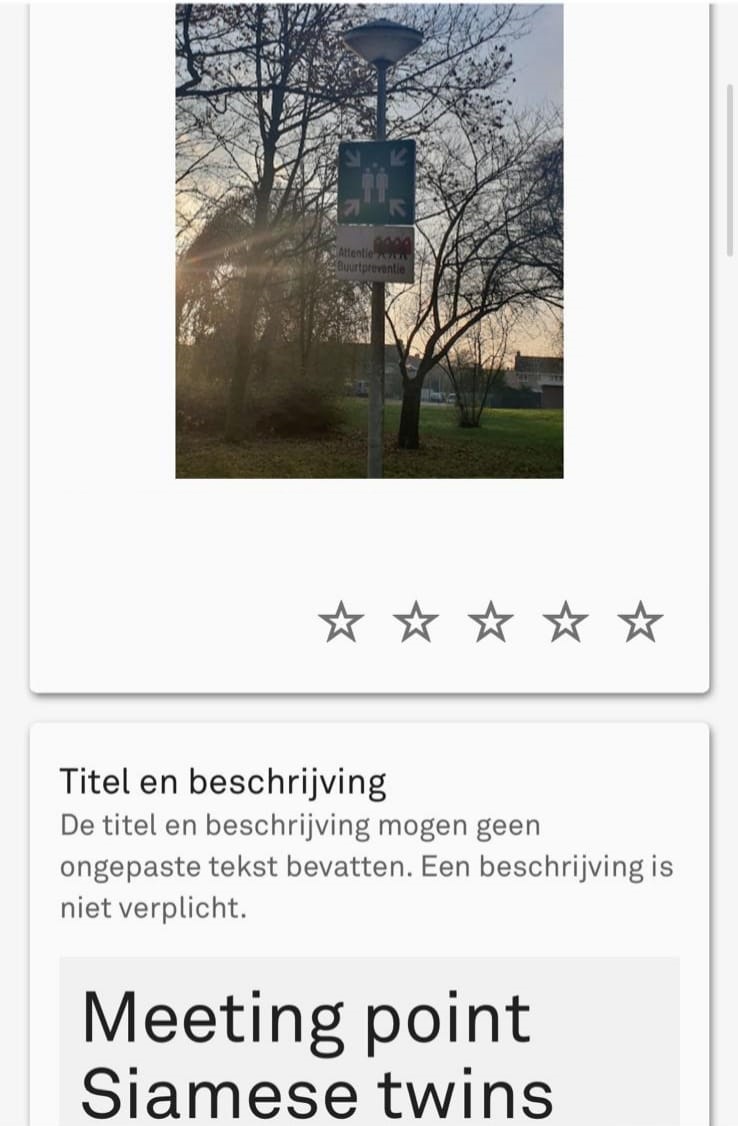Viewport: 738px width, 1126px height.
Task: Rate the photo one star
Action: pyautogui.click(x=341, y=622)
